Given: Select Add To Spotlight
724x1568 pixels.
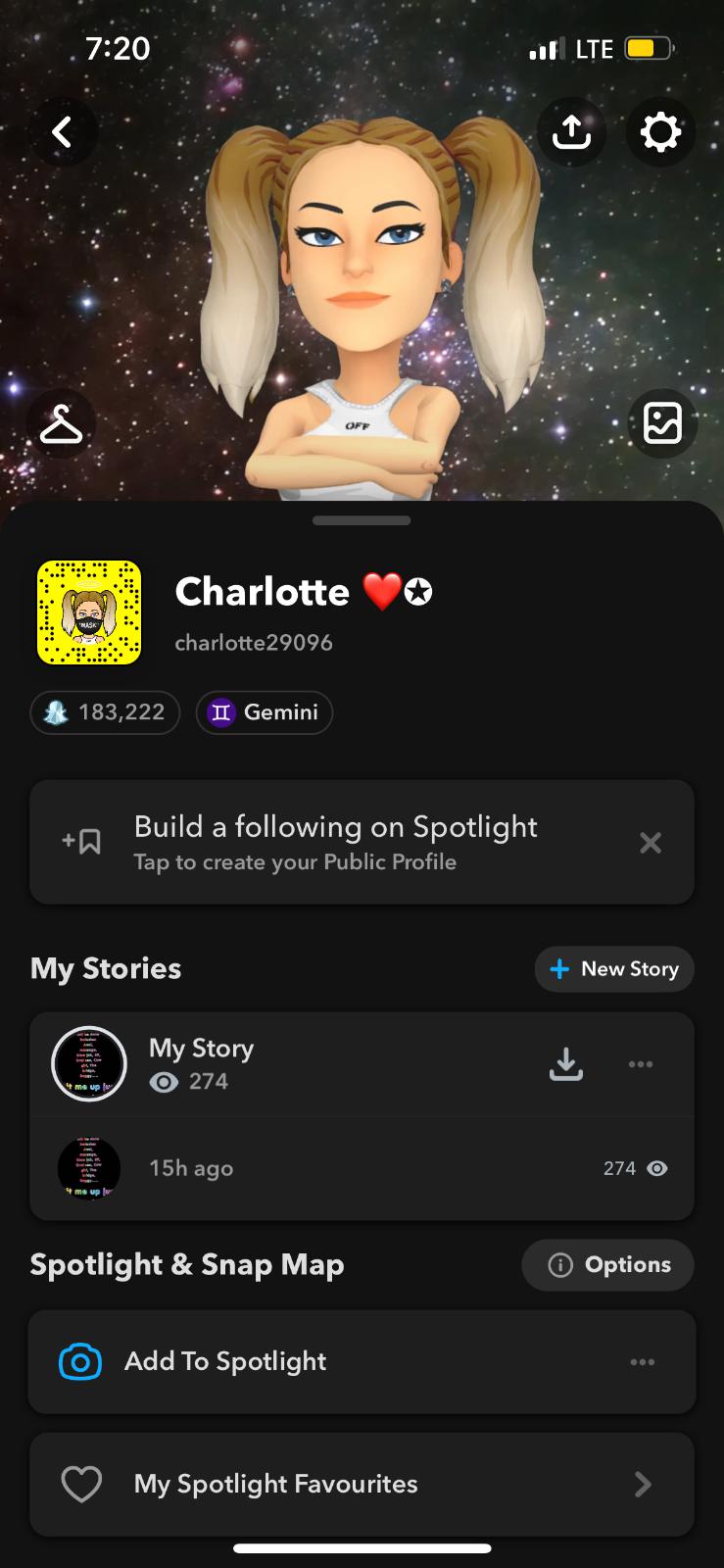Looking at the screenshot, I should click(225, 1361).
